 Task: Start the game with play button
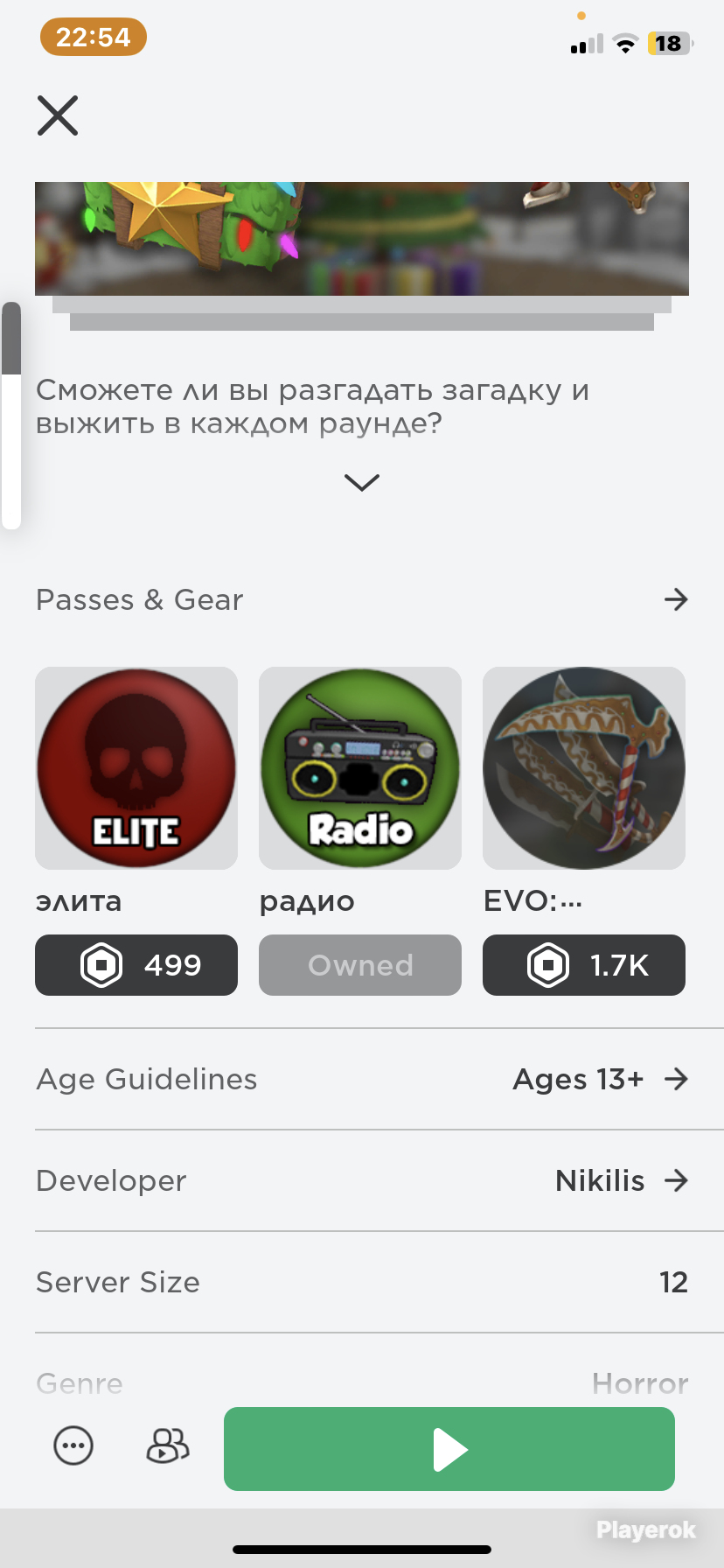point(449,1449)
